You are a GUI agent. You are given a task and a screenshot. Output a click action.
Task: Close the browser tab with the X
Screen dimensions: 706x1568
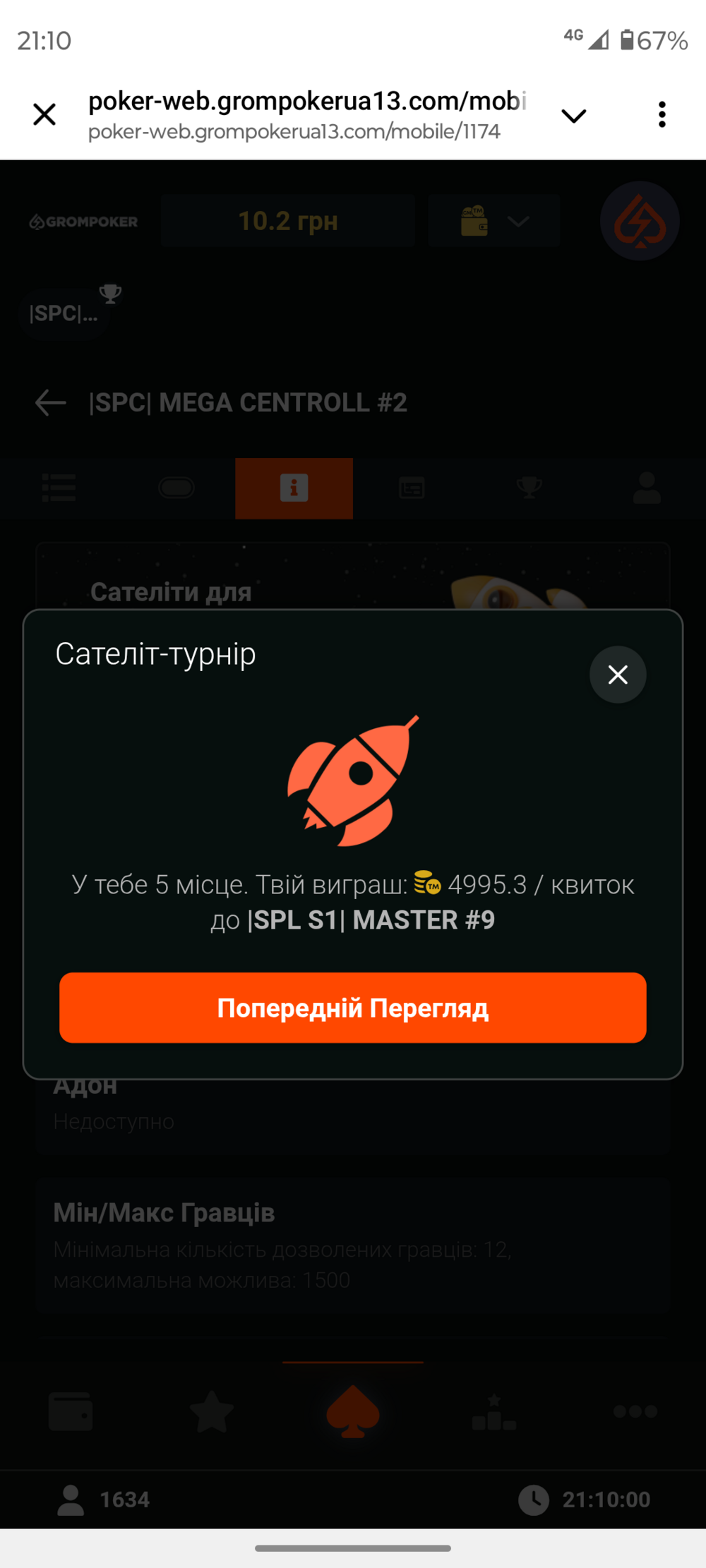point(44,114)
